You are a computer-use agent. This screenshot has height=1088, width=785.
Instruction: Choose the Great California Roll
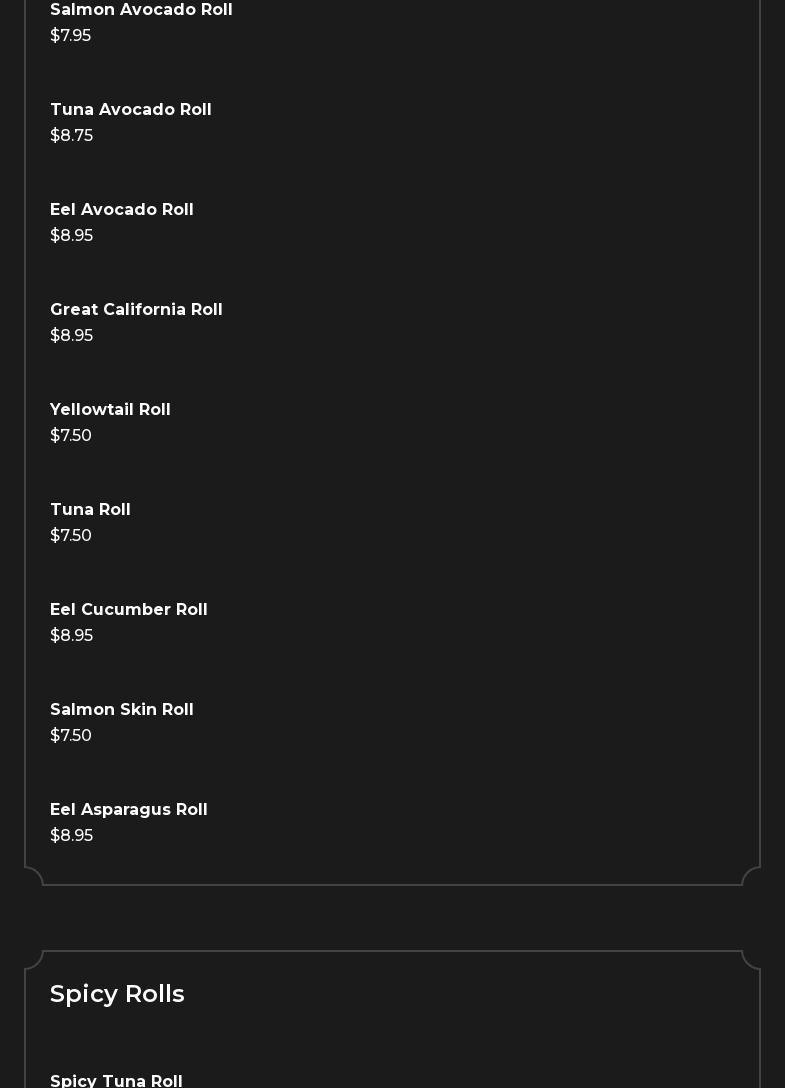pyautogui.click(x=136, y=310)
